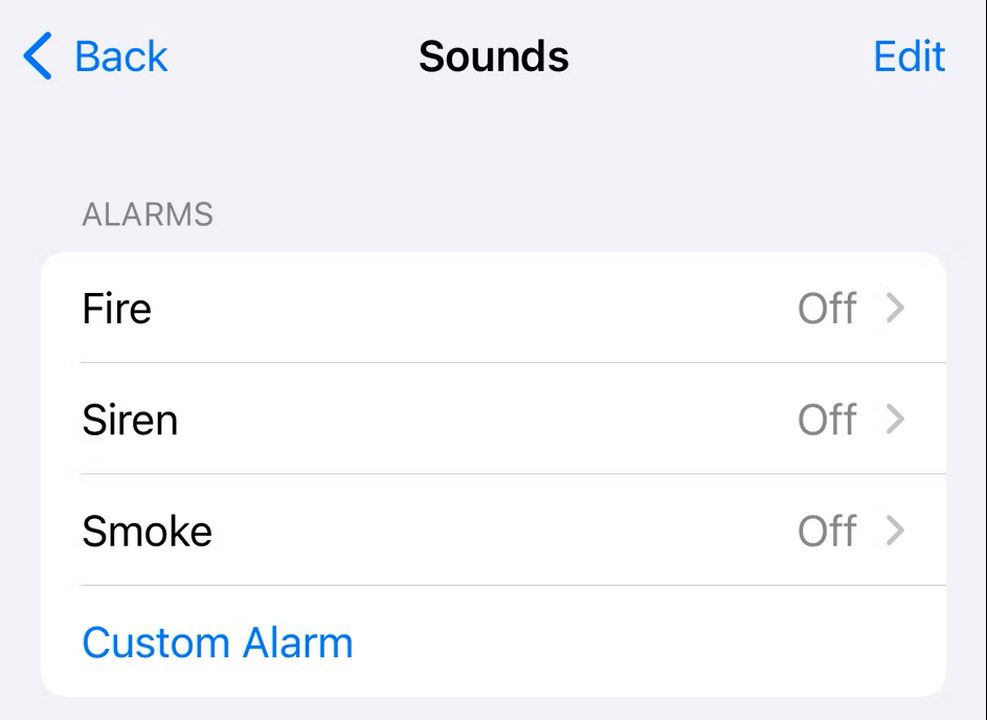Open the Fire alarm setting
This screenshot has height=720, width=987.
pos(493,308)
